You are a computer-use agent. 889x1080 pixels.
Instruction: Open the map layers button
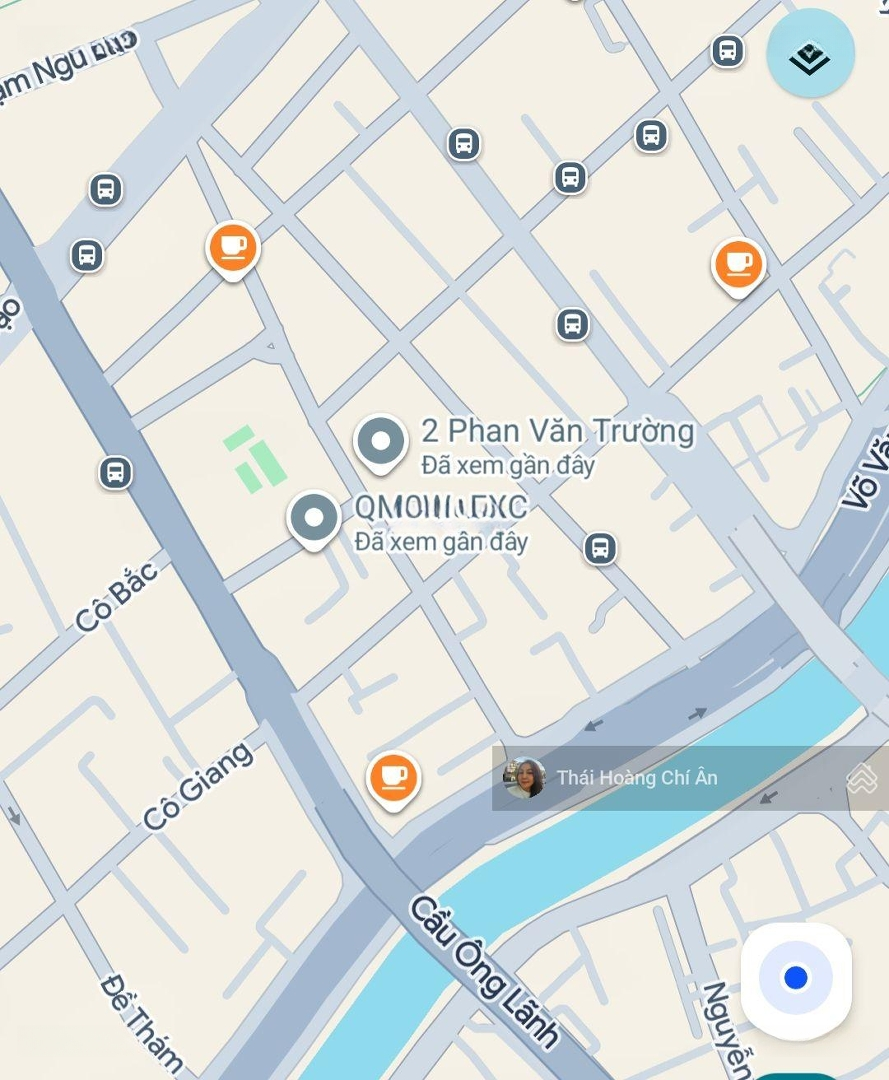[x=810, y=54]
